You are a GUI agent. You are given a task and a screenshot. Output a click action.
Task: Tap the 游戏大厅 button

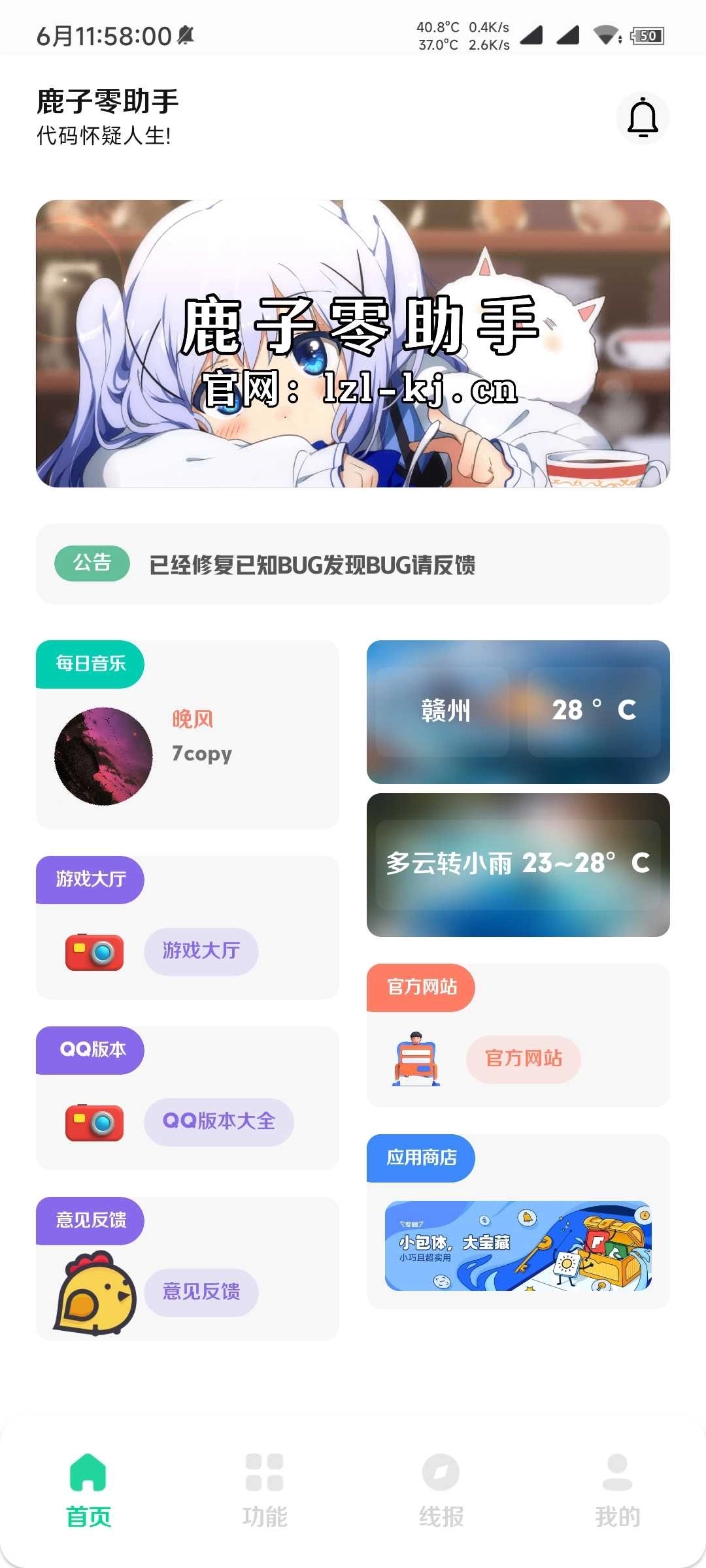point(201,951)
